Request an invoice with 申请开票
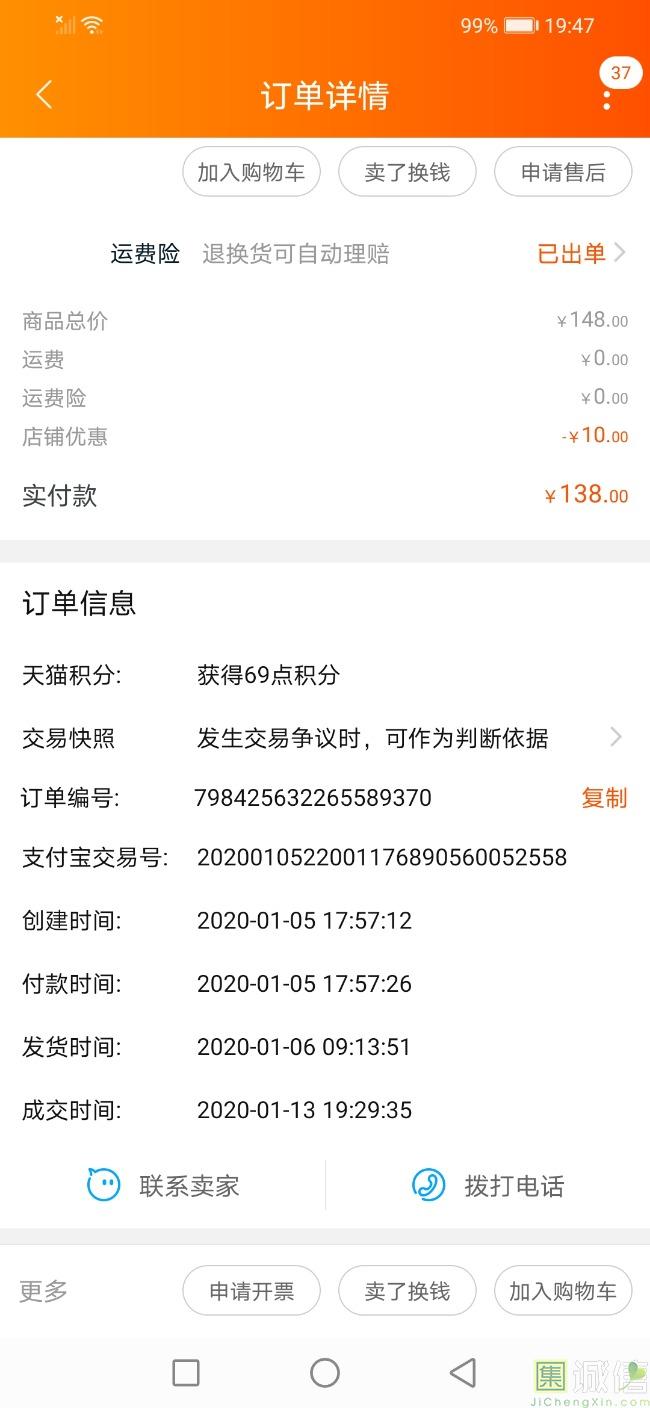The width and height of the screenshot is (650, 1408). pyautogui.click(x=251, y=1291)
